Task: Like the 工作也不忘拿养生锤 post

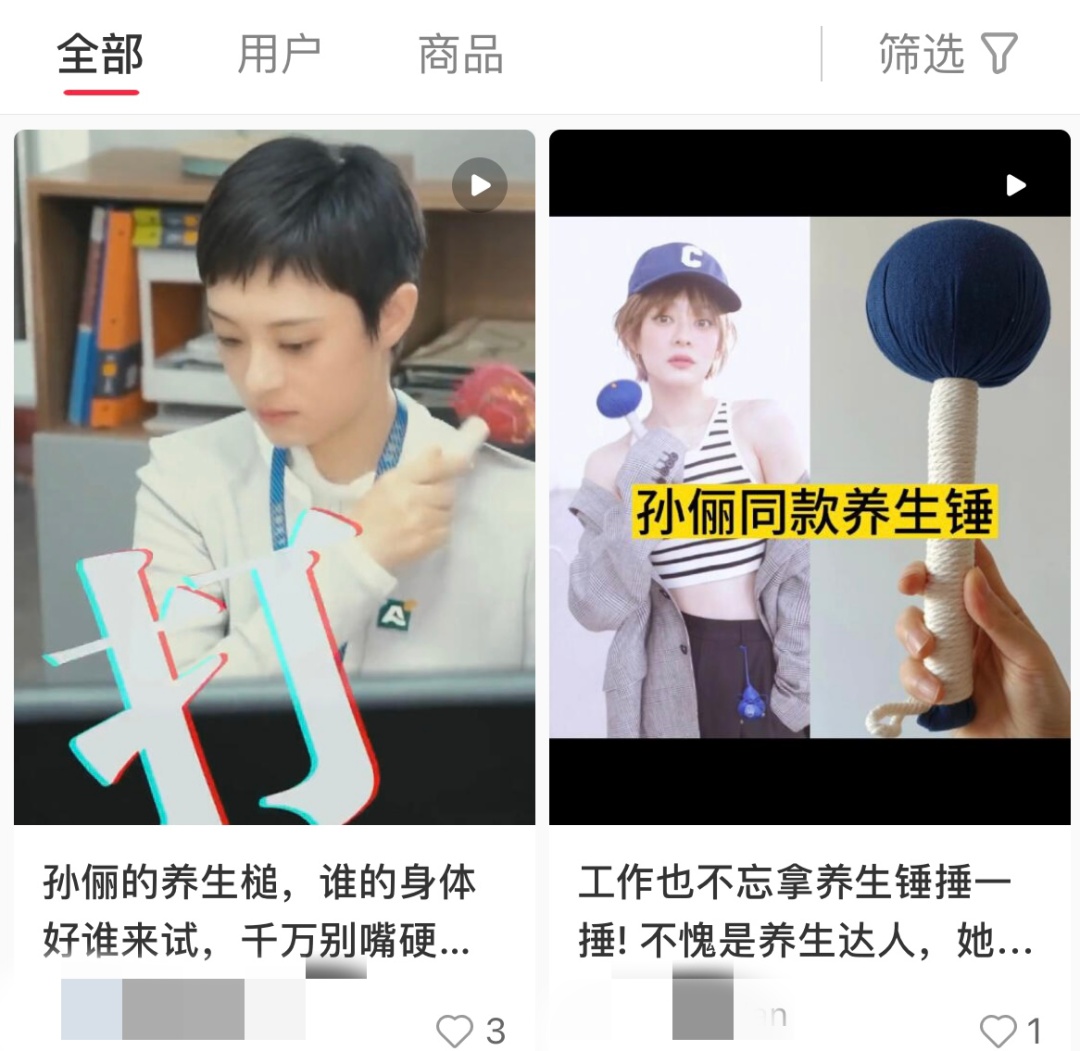Action: pos(998,1029)
